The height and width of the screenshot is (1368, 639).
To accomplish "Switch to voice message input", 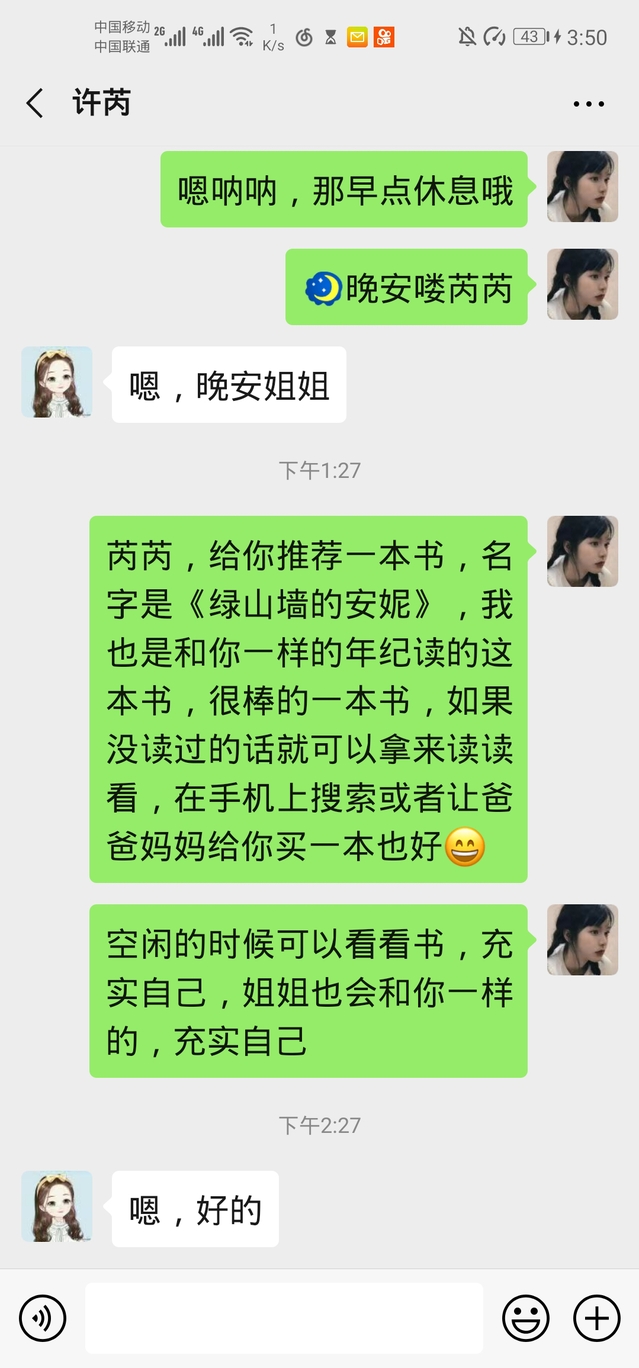I will 43,1318.
